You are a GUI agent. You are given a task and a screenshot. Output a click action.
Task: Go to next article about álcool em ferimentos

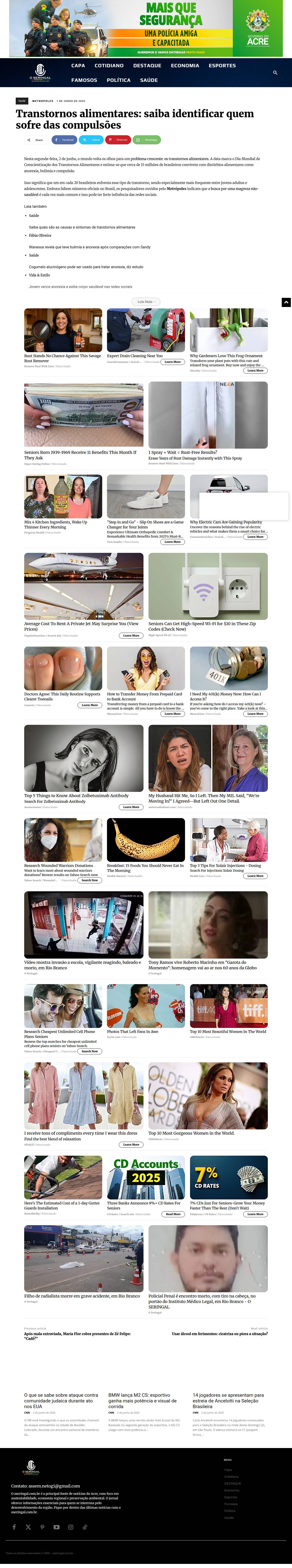tap(220, 1334)
